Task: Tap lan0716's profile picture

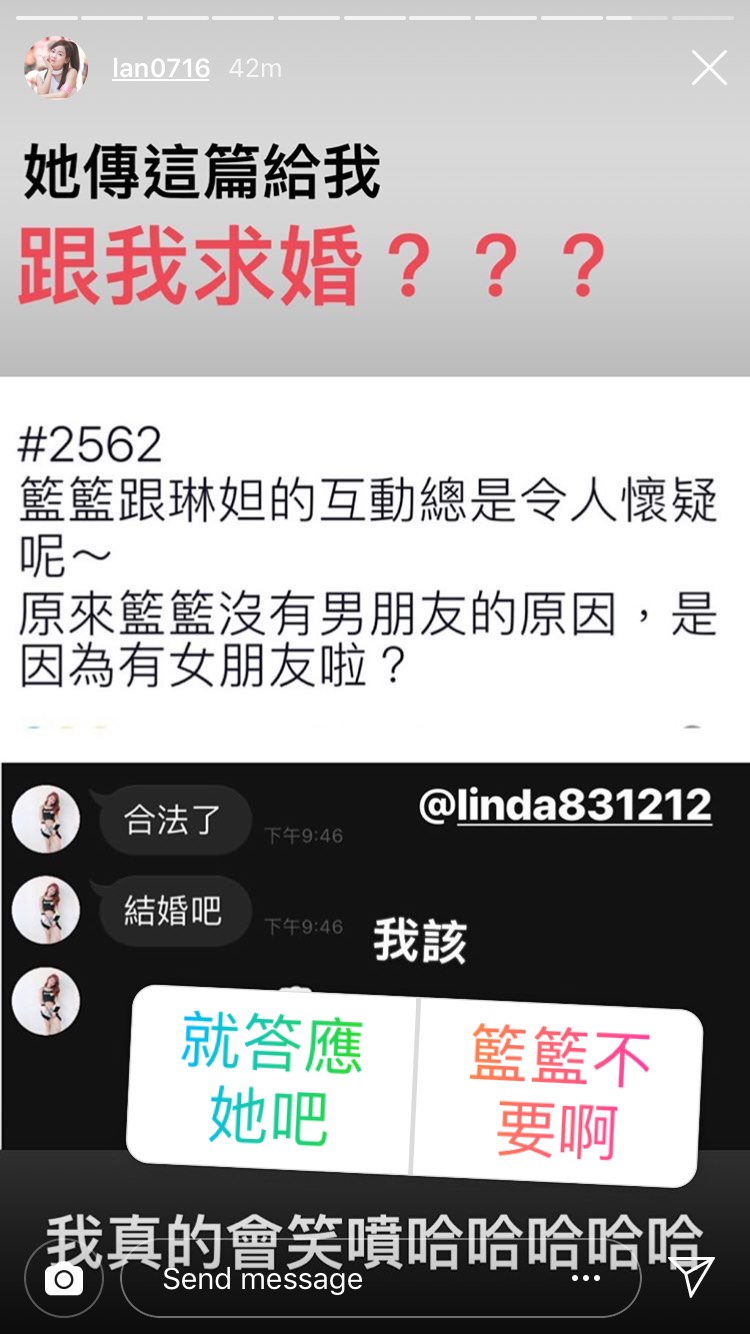Action: click(x=55, y=68)
